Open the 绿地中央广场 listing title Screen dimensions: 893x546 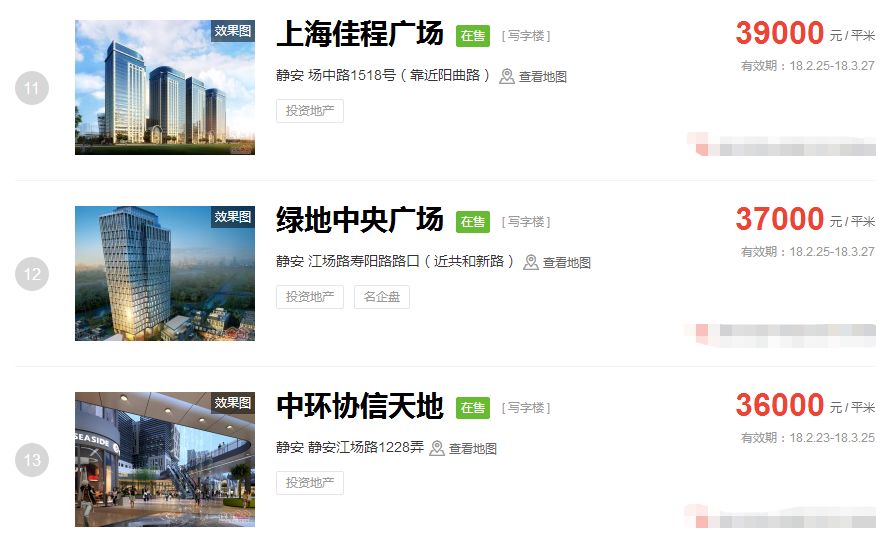(359, 220)
